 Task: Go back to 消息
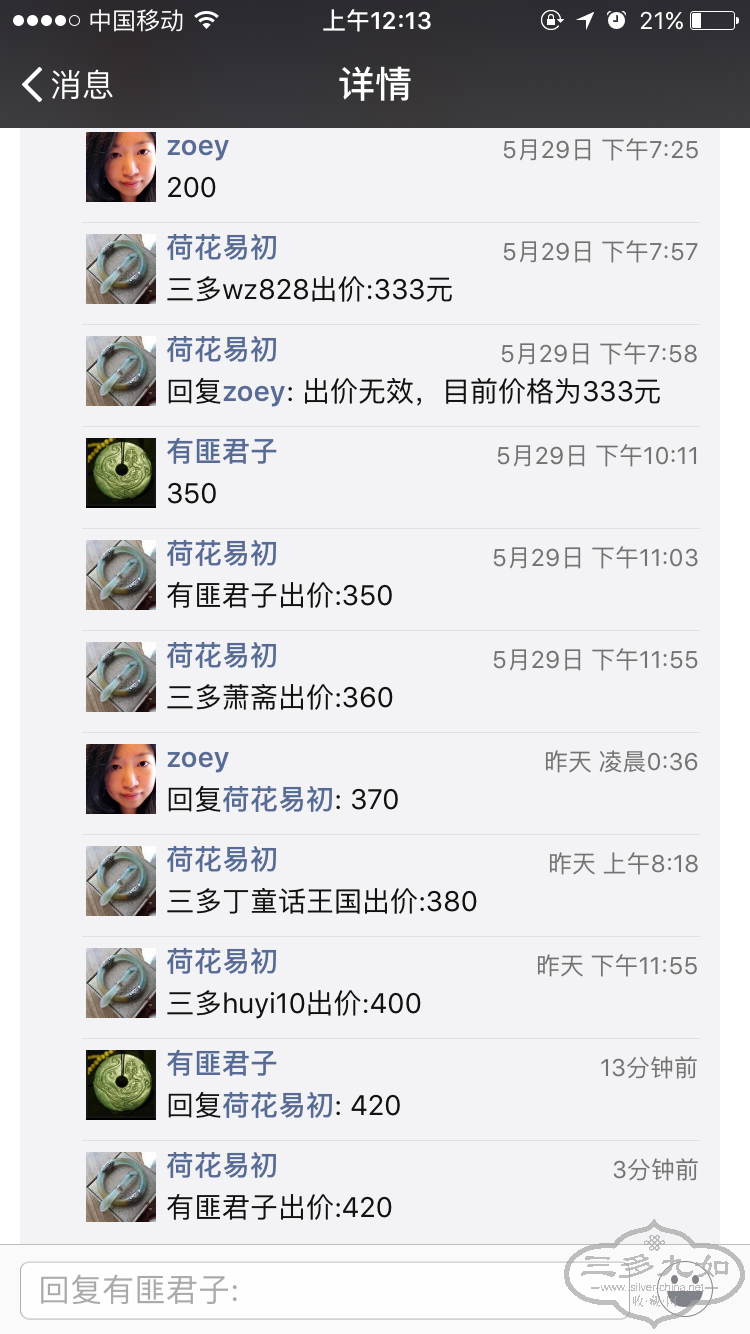tap(68, 85)
